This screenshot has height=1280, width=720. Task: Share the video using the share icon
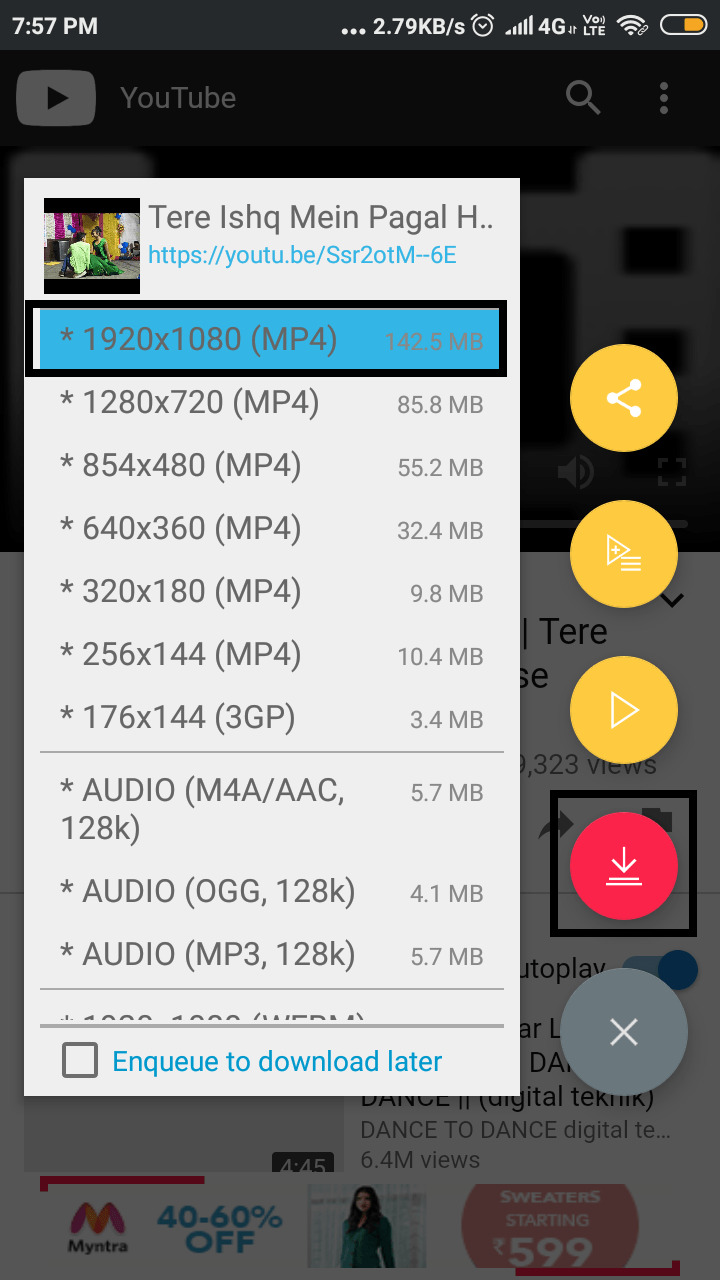[623, 397]
